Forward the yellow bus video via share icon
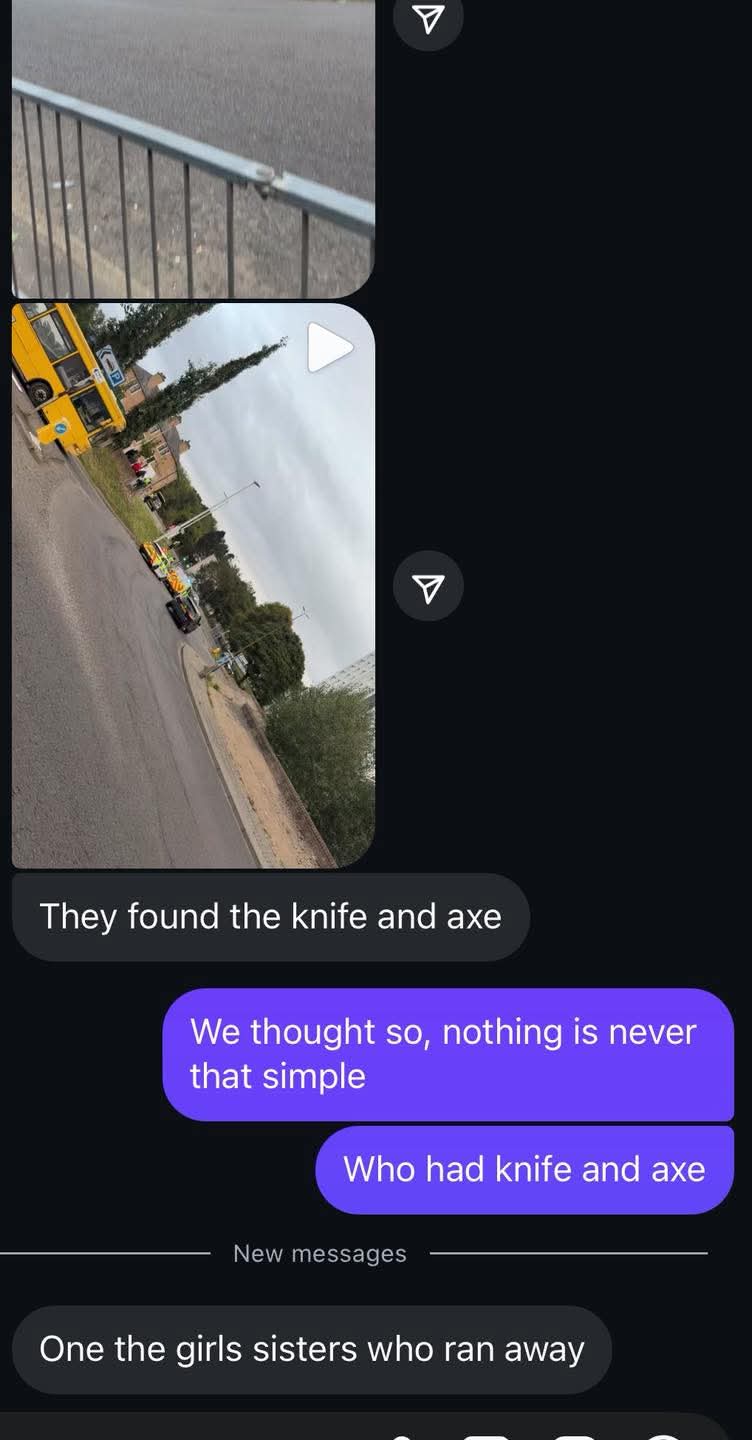This screenshot has width=752, height=1440. pyautogui.click(x=428, y=586)
